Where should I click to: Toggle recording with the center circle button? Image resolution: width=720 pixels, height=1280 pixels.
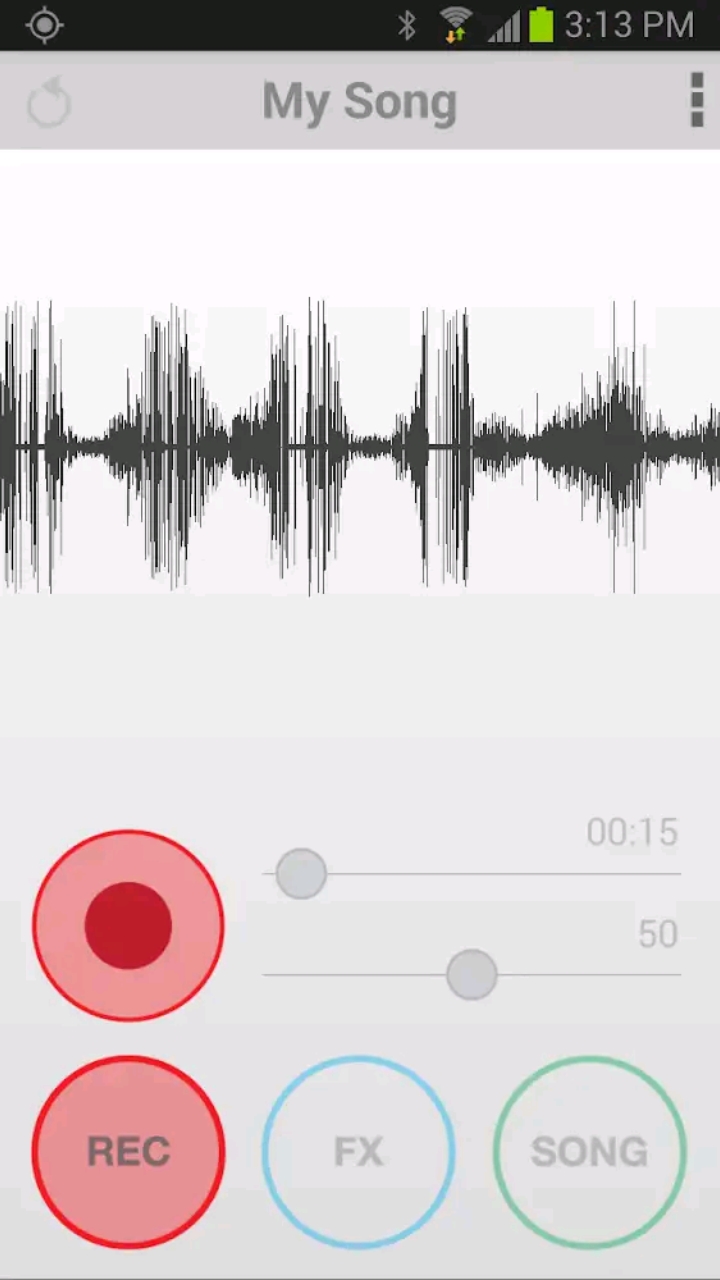click(x=127, y=925)
